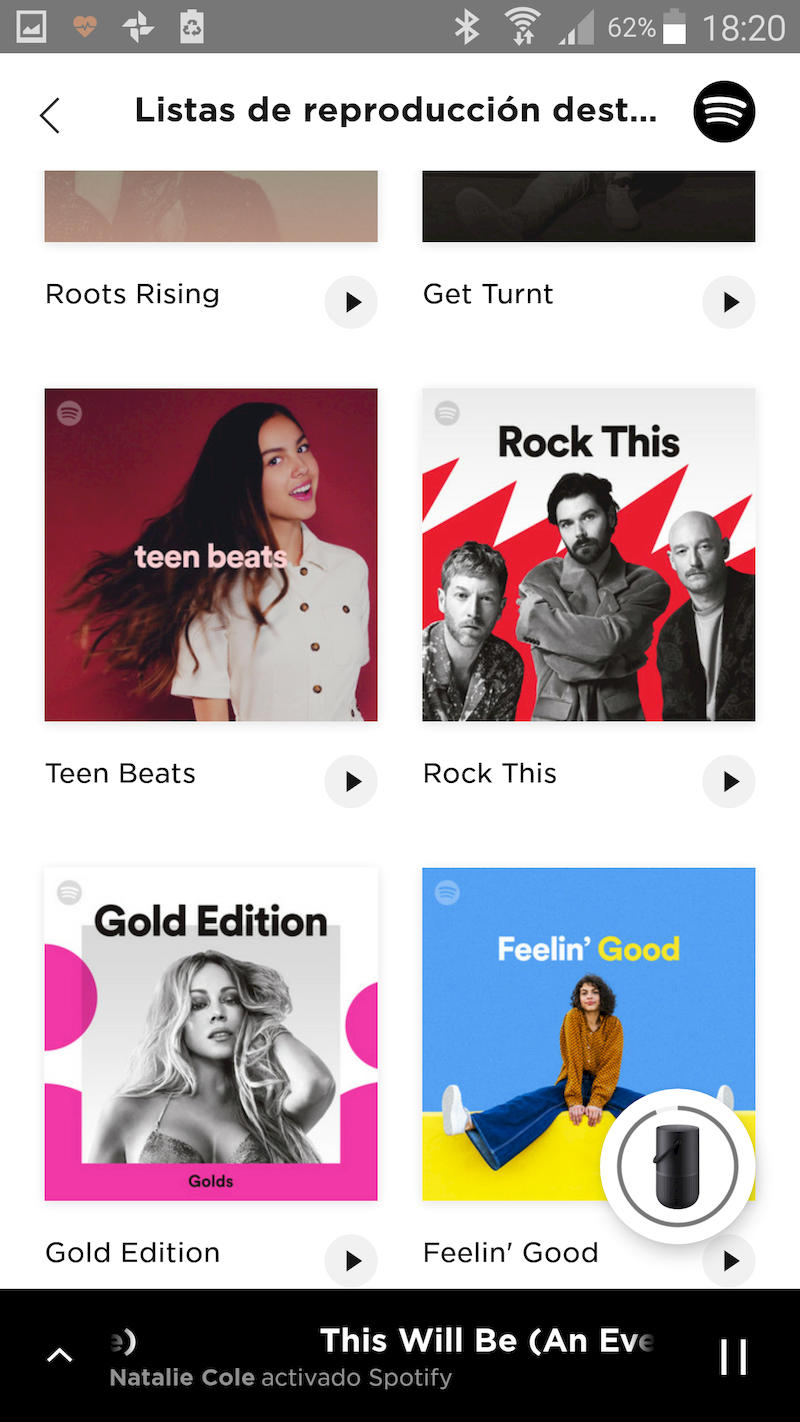Open the Teen Beats playlist cover
Image resolution: width=800 pixels, height=1422 pixels.
(x=211, y=554)
